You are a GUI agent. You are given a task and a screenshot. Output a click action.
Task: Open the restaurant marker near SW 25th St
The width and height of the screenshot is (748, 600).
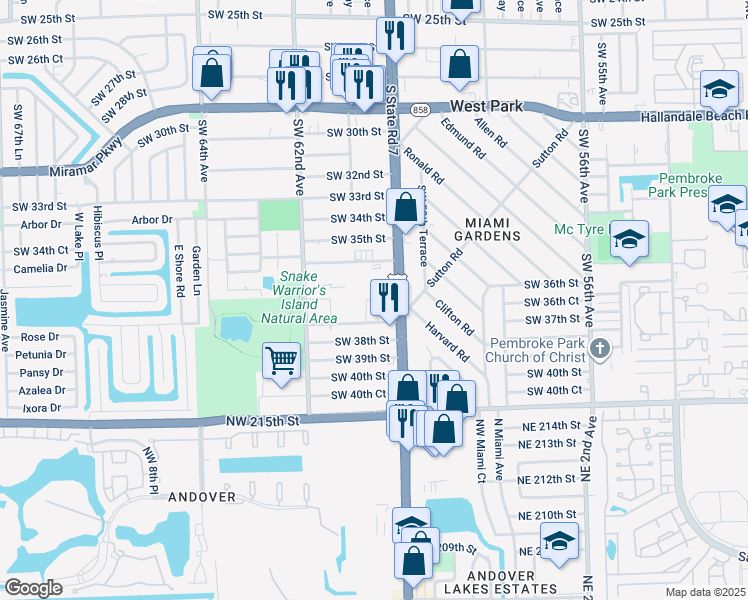coord(396,37)
